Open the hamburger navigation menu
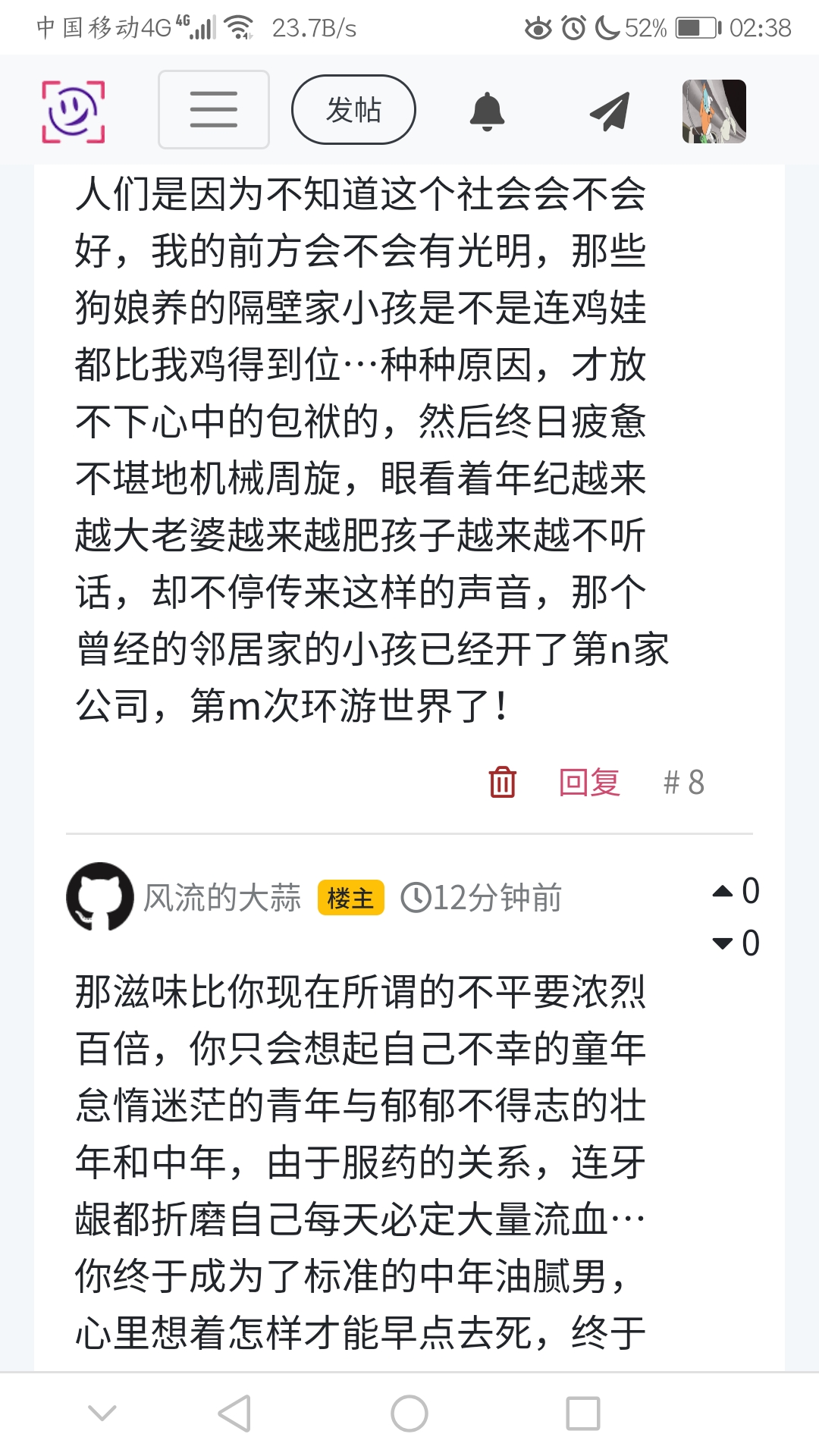The image size is (819, 1456). (213, 110)
